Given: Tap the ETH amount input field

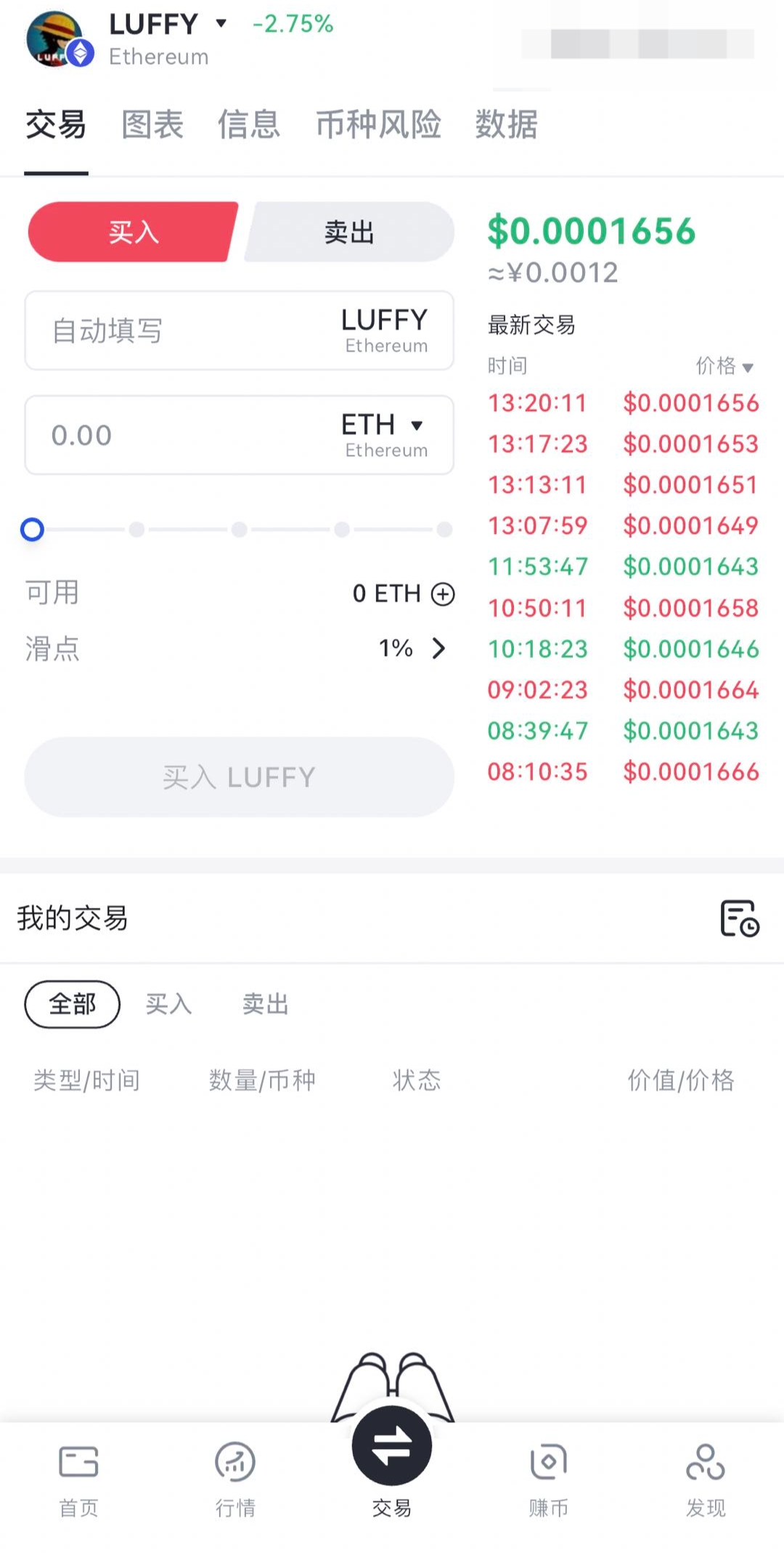Looking at the screenshot, I should (181, 436).
